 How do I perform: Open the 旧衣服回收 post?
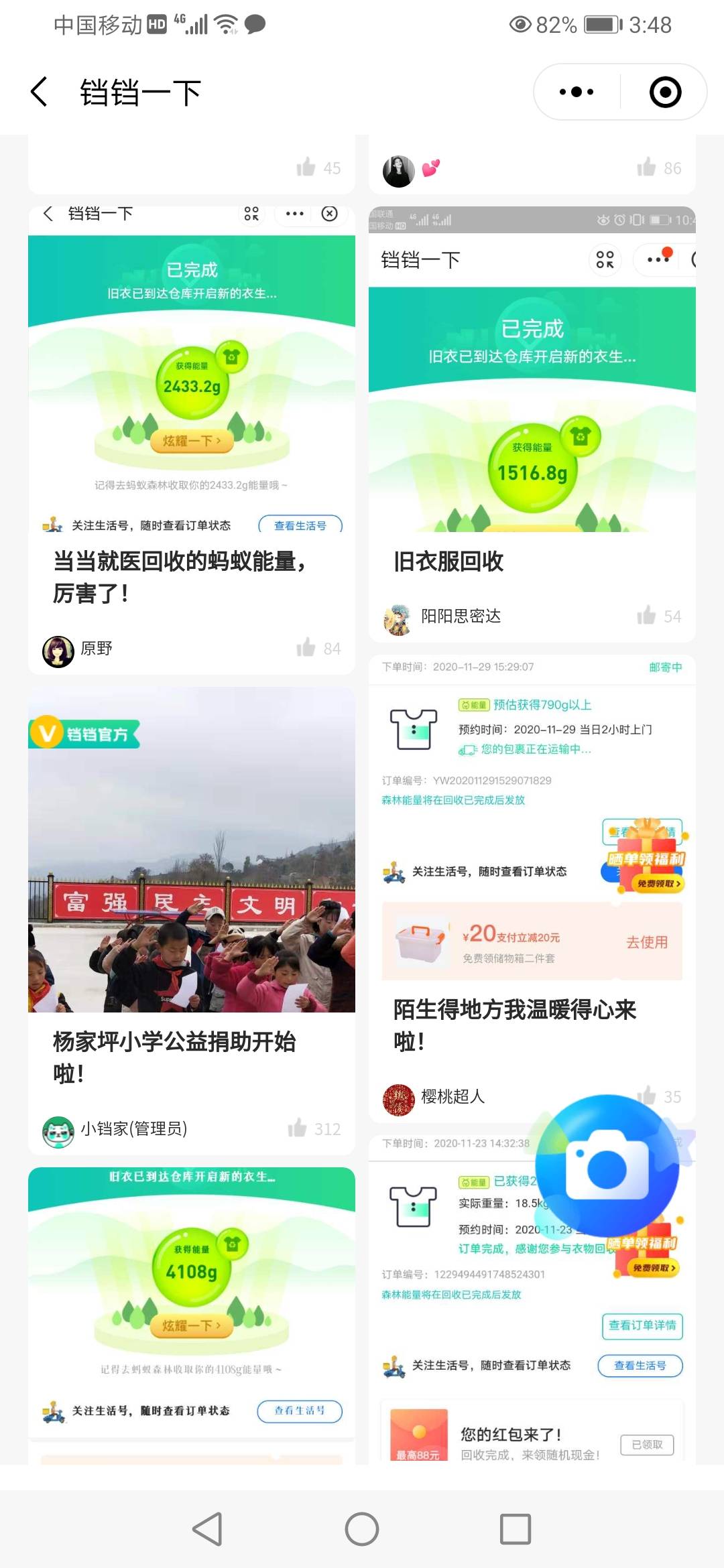449,562
